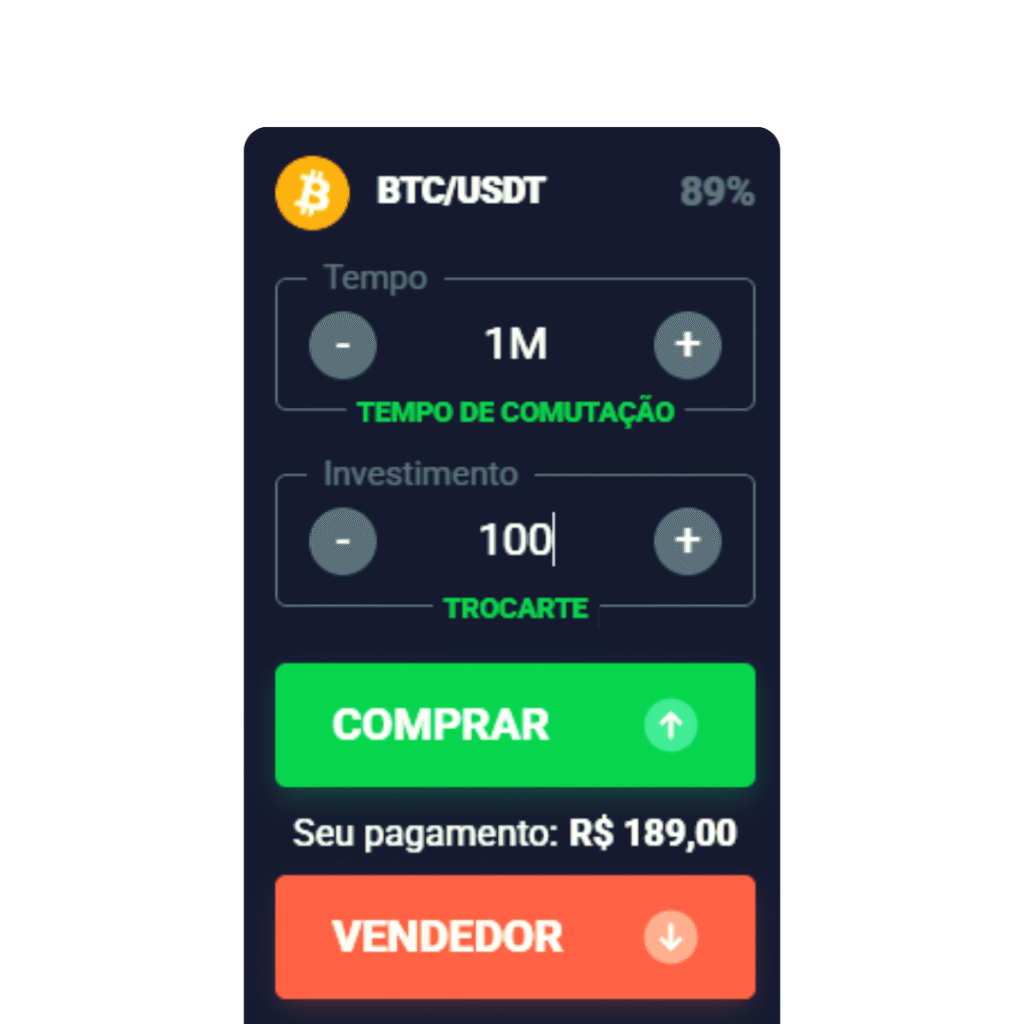
Task: Decrease the Investimento amount with minus
Action: coord(343,541)
